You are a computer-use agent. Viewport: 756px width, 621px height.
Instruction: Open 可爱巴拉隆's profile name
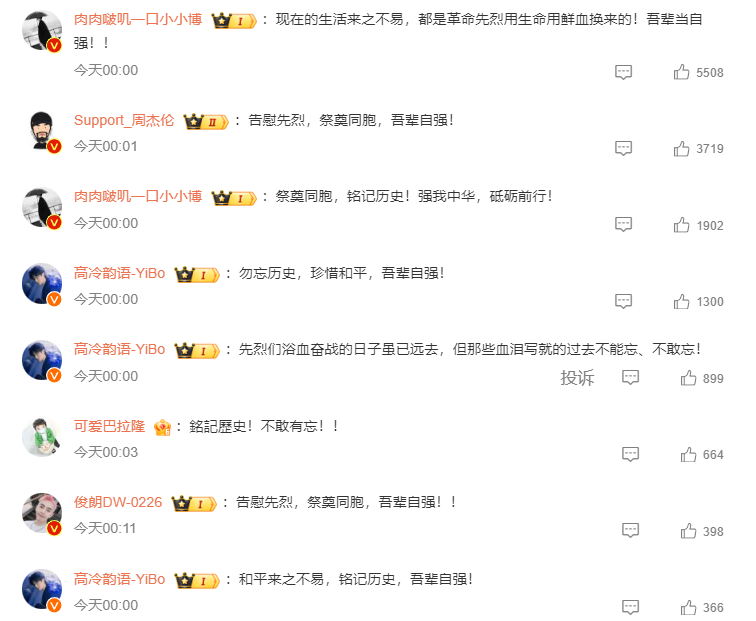pyautogui.click(x=109, y=426)
